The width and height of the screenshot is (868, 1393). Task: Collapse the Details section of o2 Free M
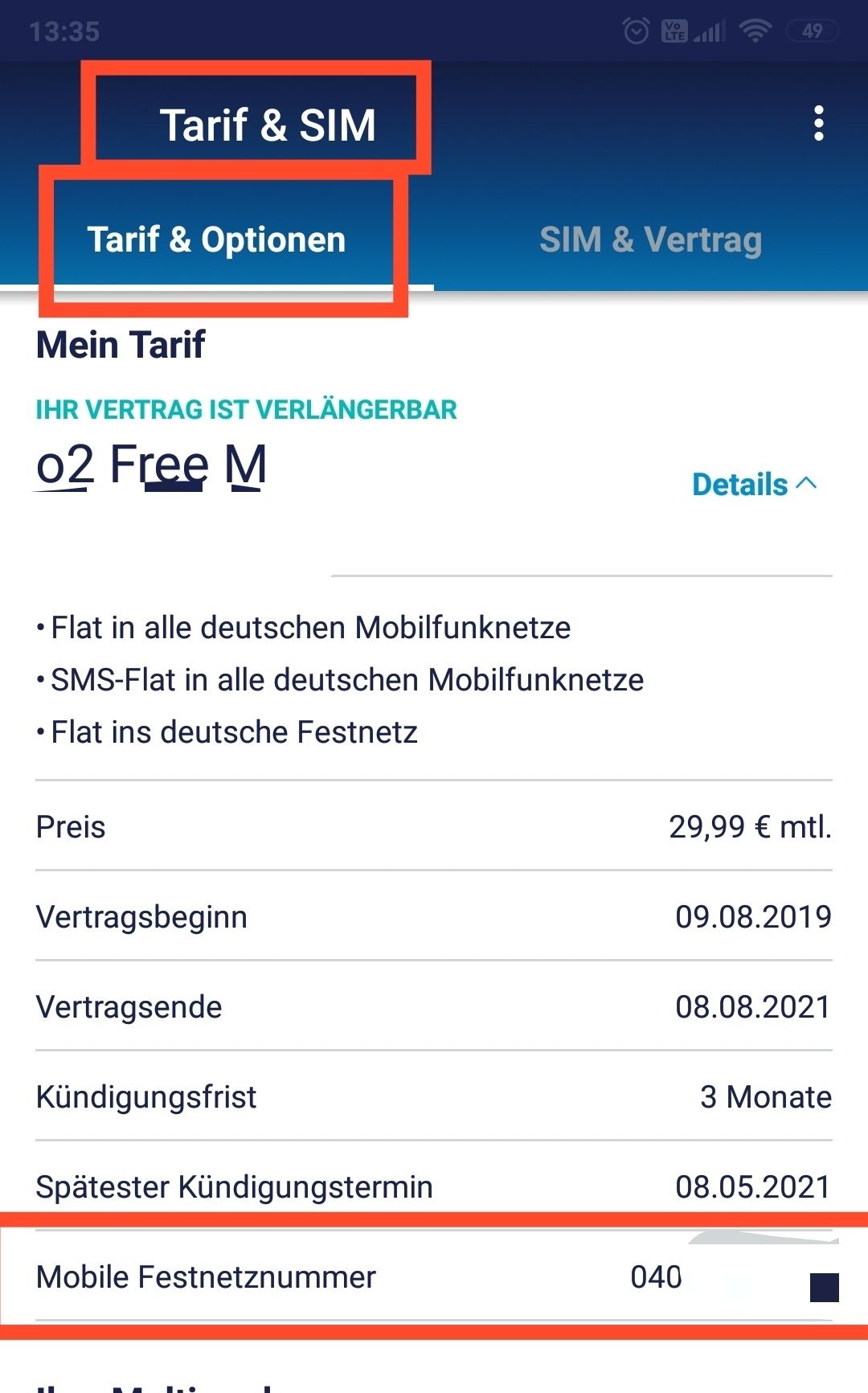[x=755, y=485]
